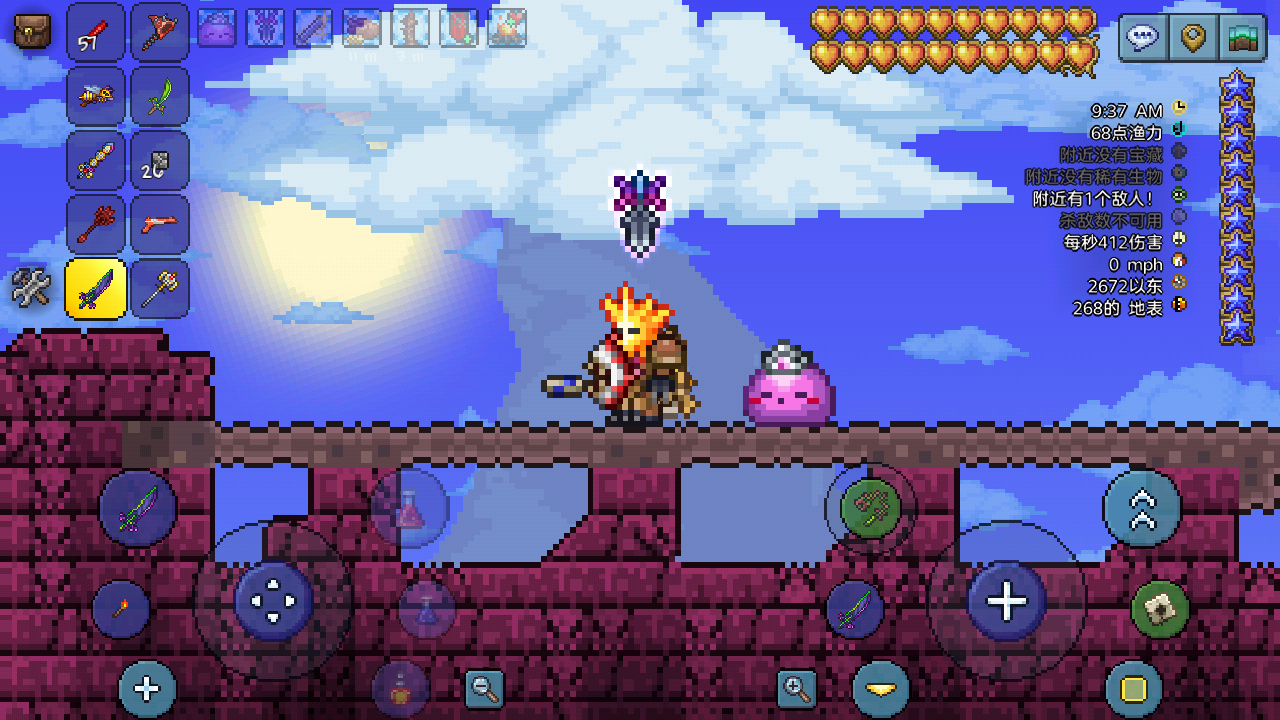Viewport: 1280px width, 720px height.
Task: Select the hotbar slot showing 57
Action: (x=96, y=32)
